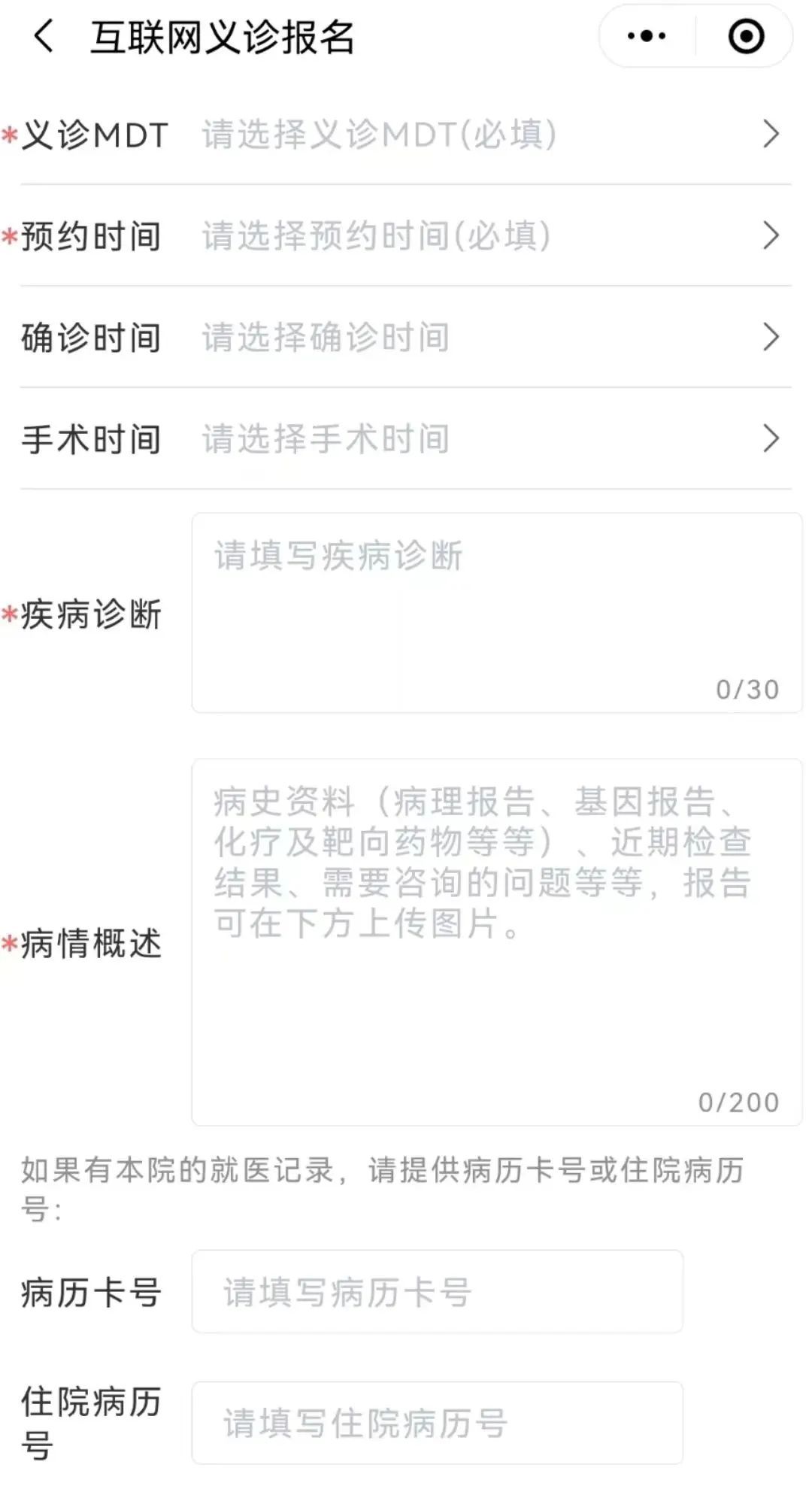Enter the 病历卡号 field
The image size is (812, 1501).
click(x=437, y=1292)
